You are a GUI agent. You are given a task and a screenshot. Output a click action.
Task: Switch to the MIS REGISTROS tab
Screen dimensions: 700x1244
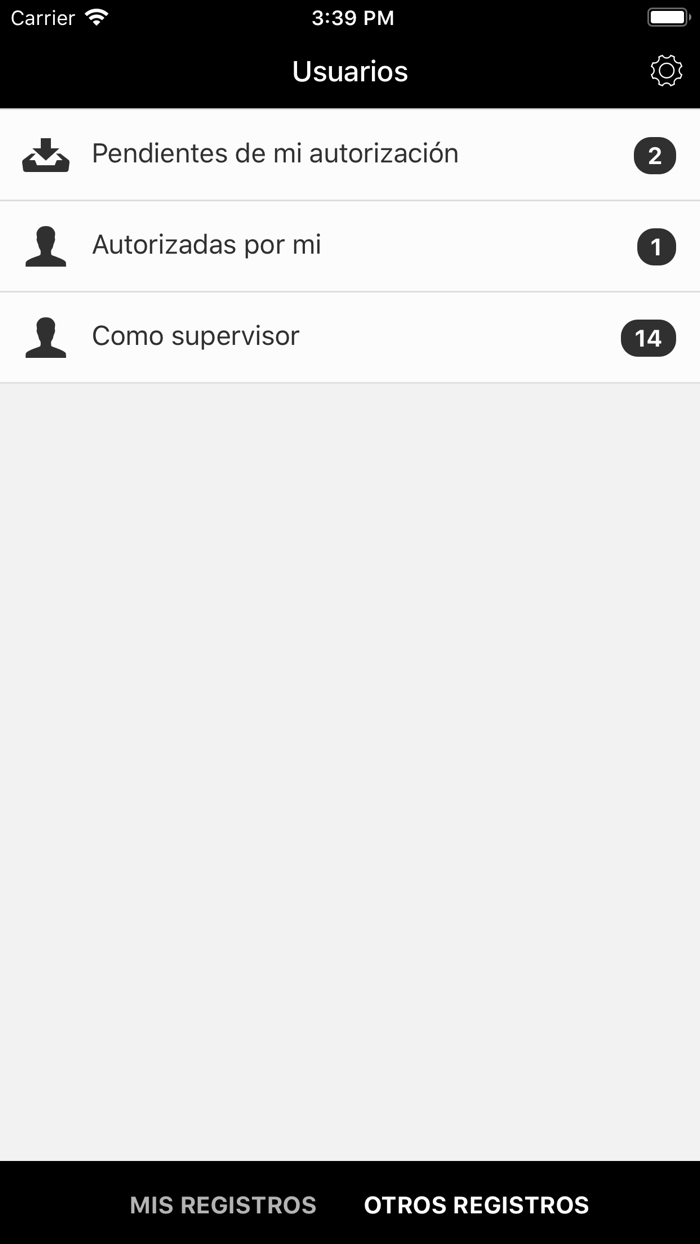(223, 1205)
